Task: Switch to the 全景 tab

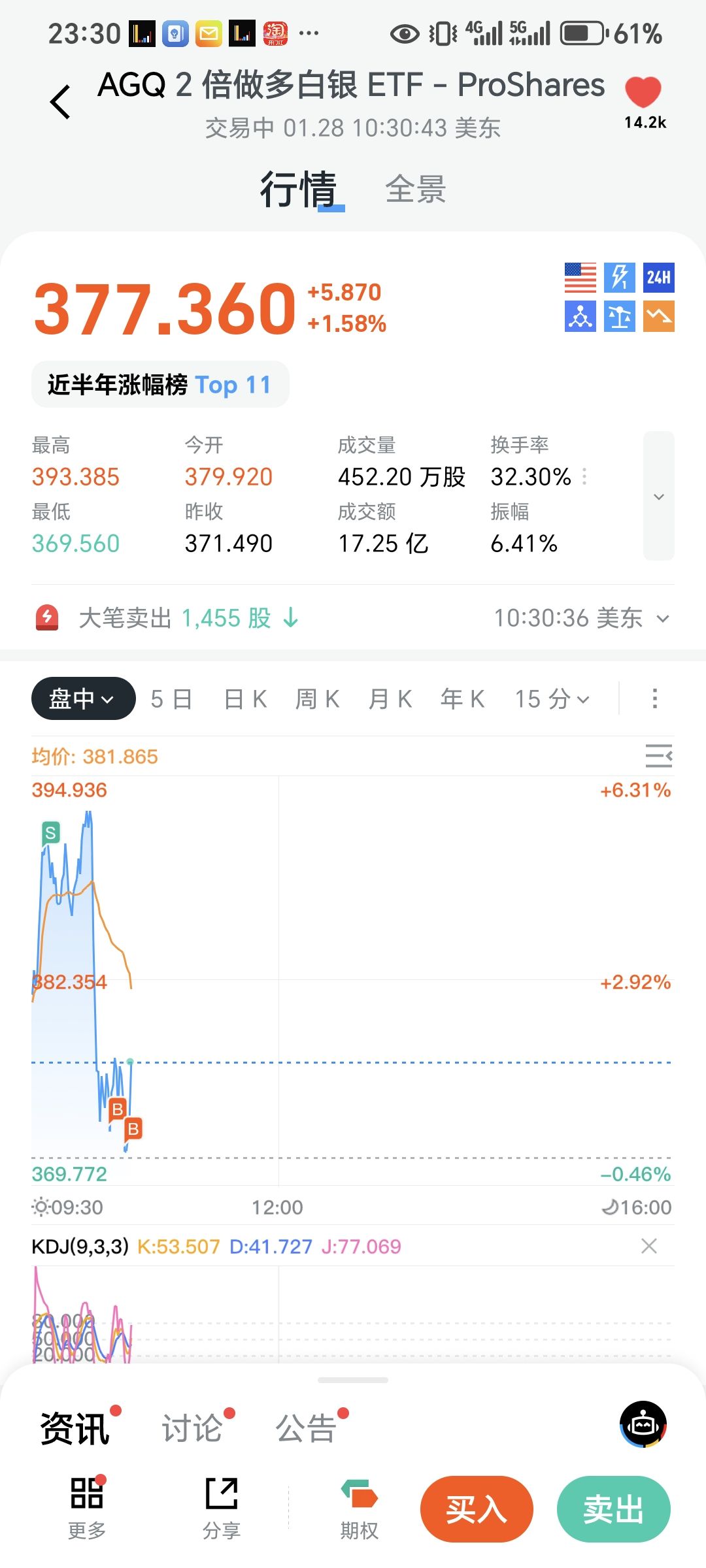Action: [x=416, y=190]
